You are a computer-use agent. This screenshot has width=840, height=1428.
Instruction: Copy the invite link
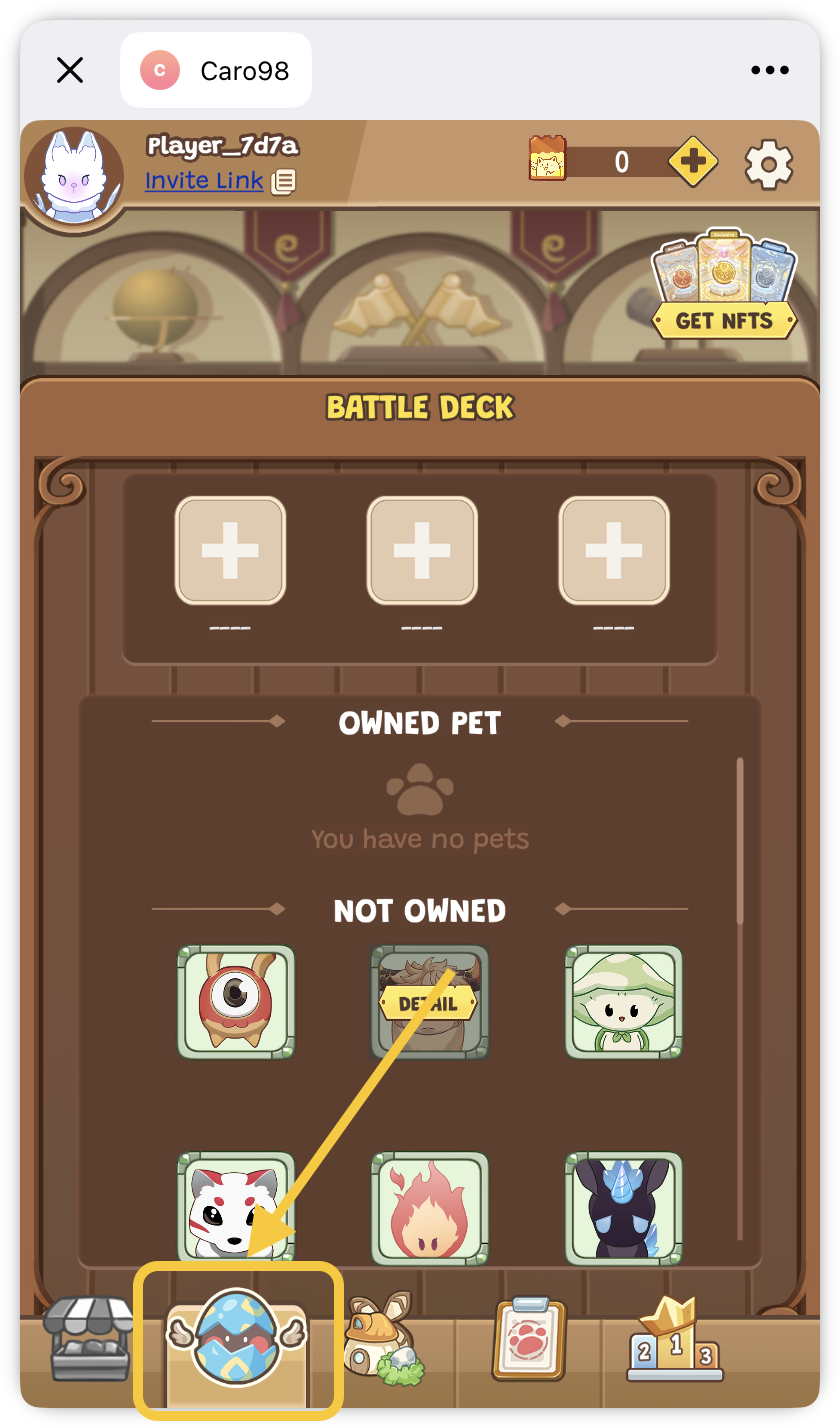[284, 182]
